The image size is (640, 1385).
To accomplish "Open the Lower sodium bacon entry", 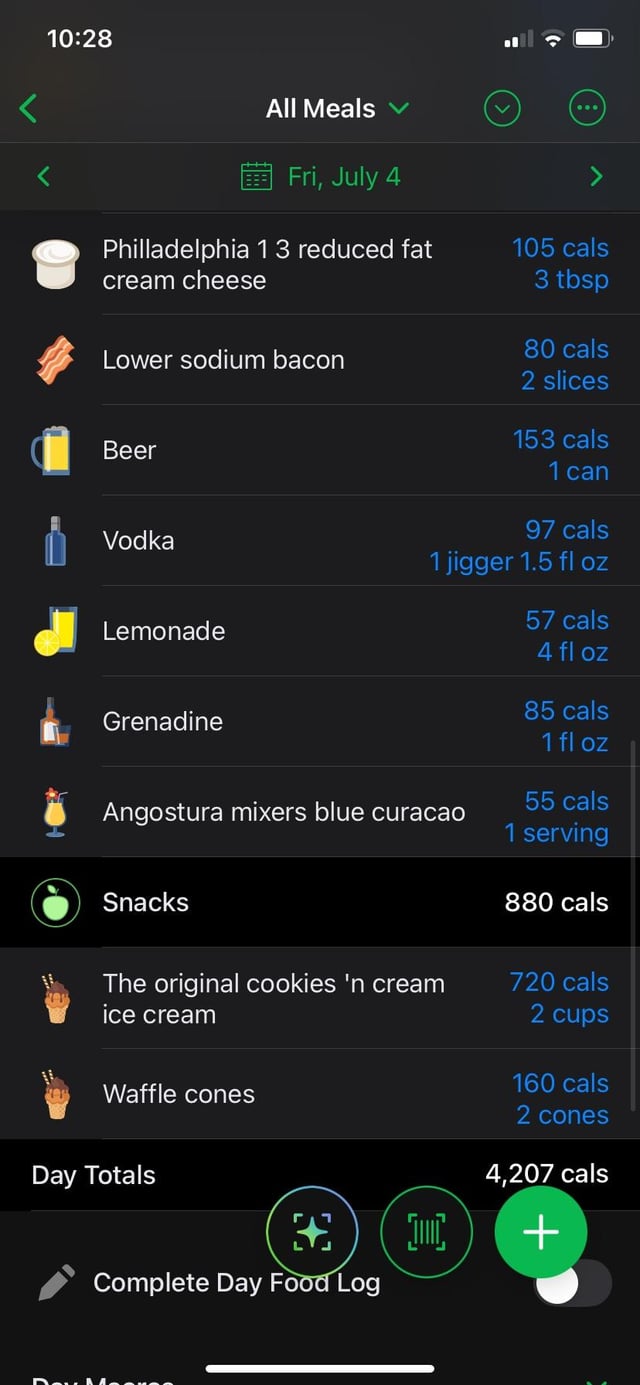I will coord(320,360).
